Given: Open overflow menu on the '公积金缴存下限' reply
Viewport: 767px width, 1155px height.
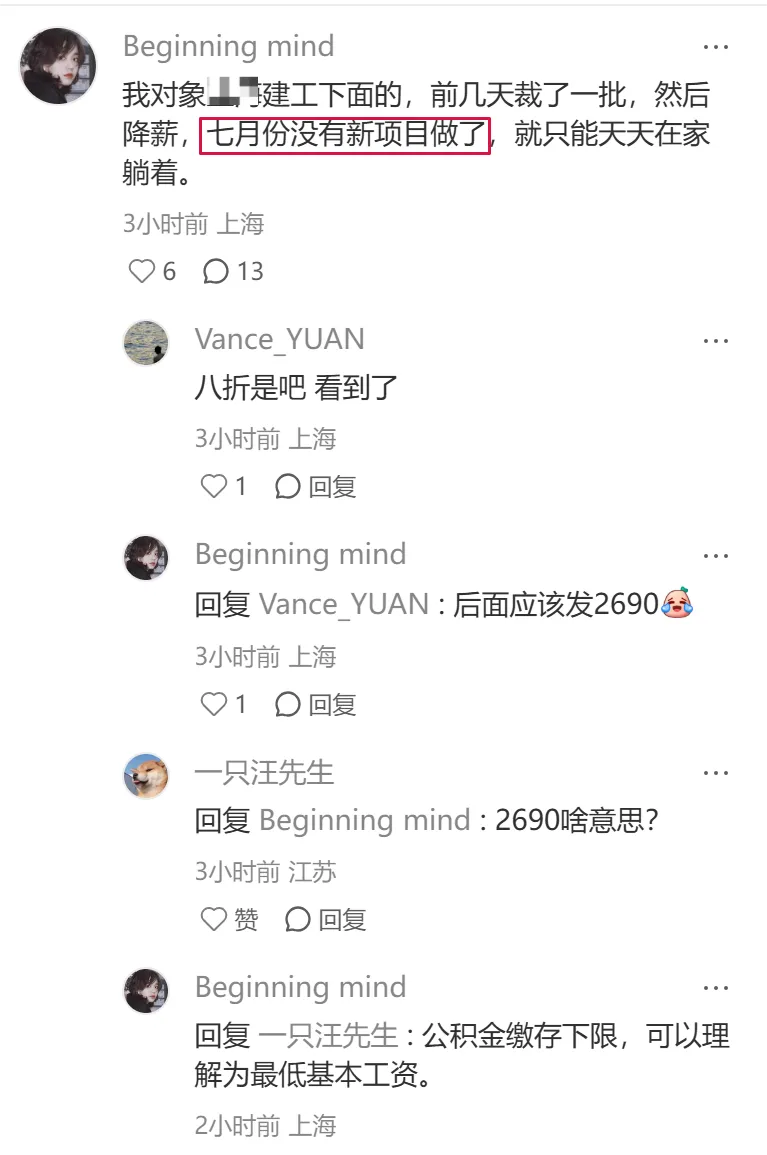Looking at the screenshot, I should (715, 988).
